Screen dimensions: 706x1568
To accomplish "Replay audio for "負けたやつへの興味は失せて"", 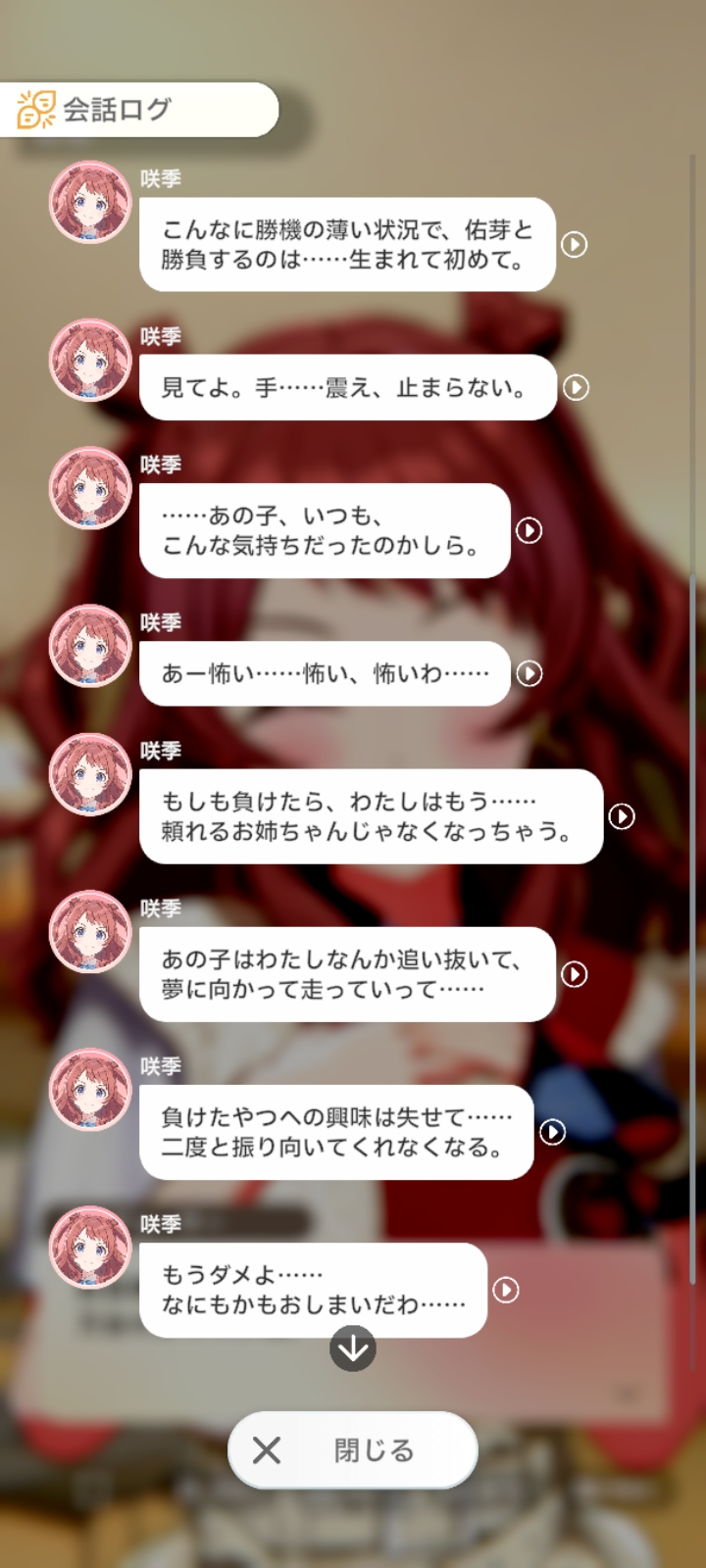I will (x=553, y=1132).
